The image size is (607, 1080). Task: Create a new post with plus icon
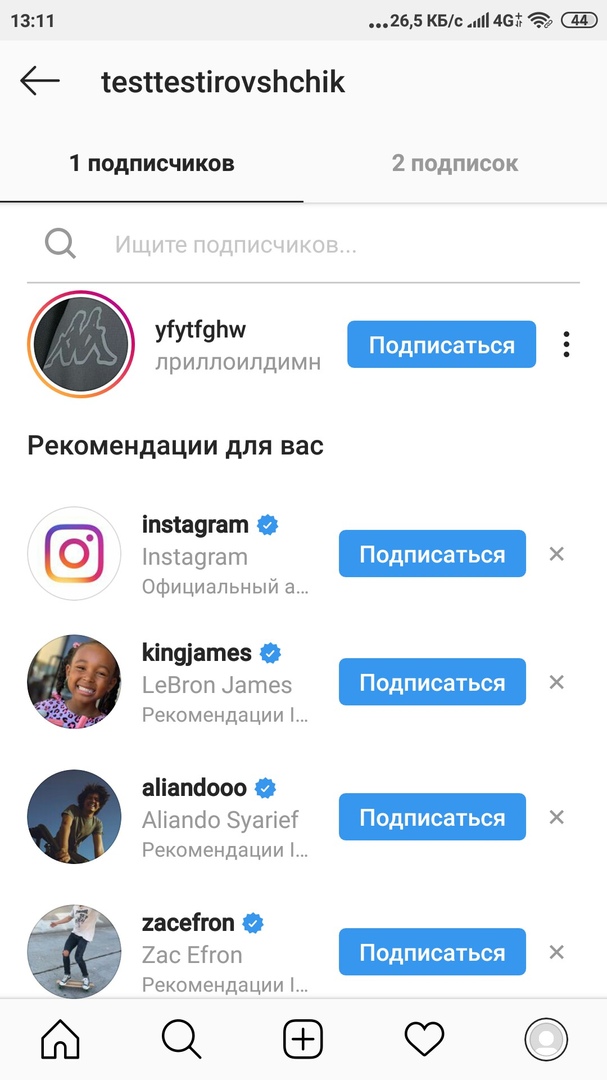tap(303, 1039)
